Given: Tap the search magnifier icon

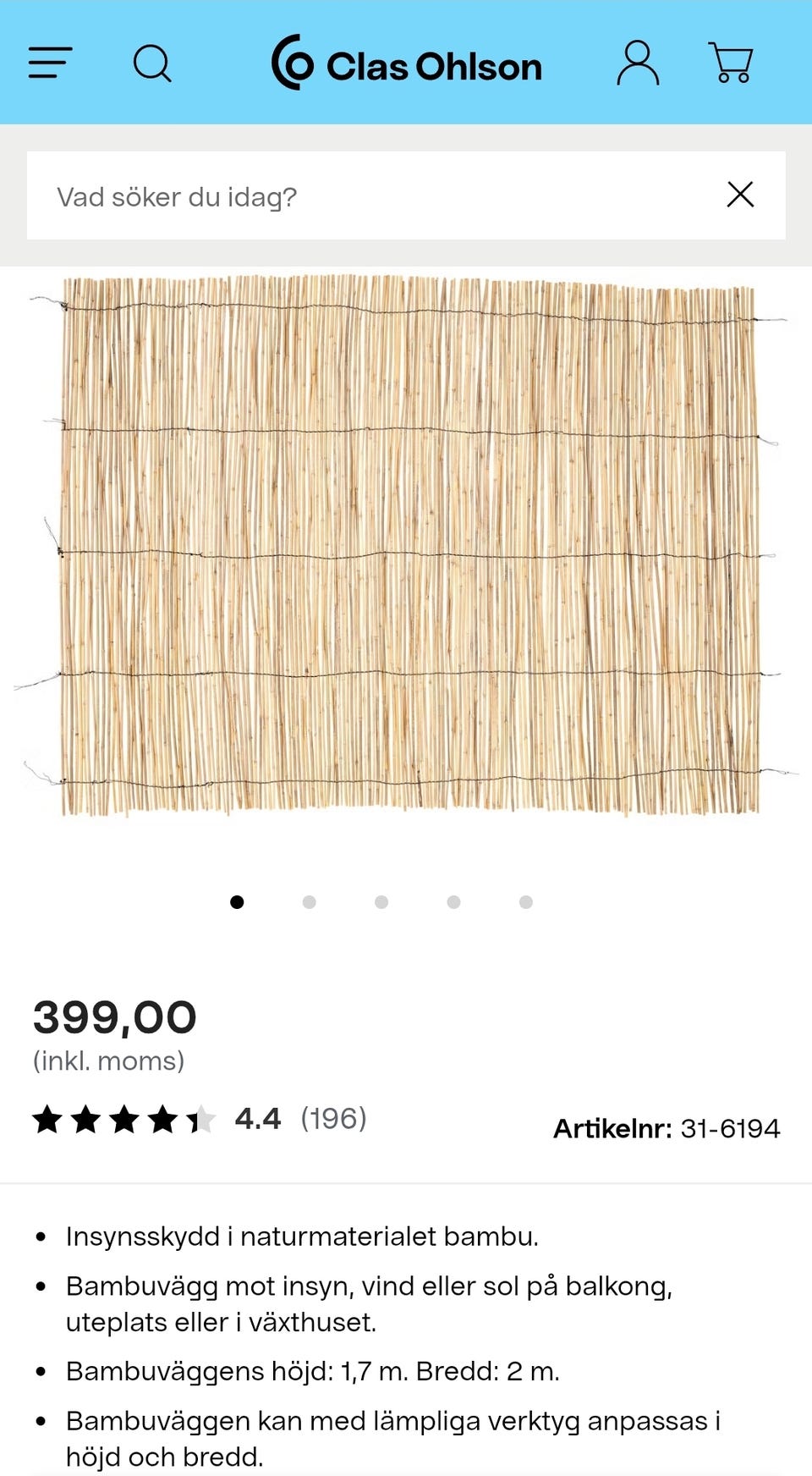Looking at the screenshot, I should point(152,63).
